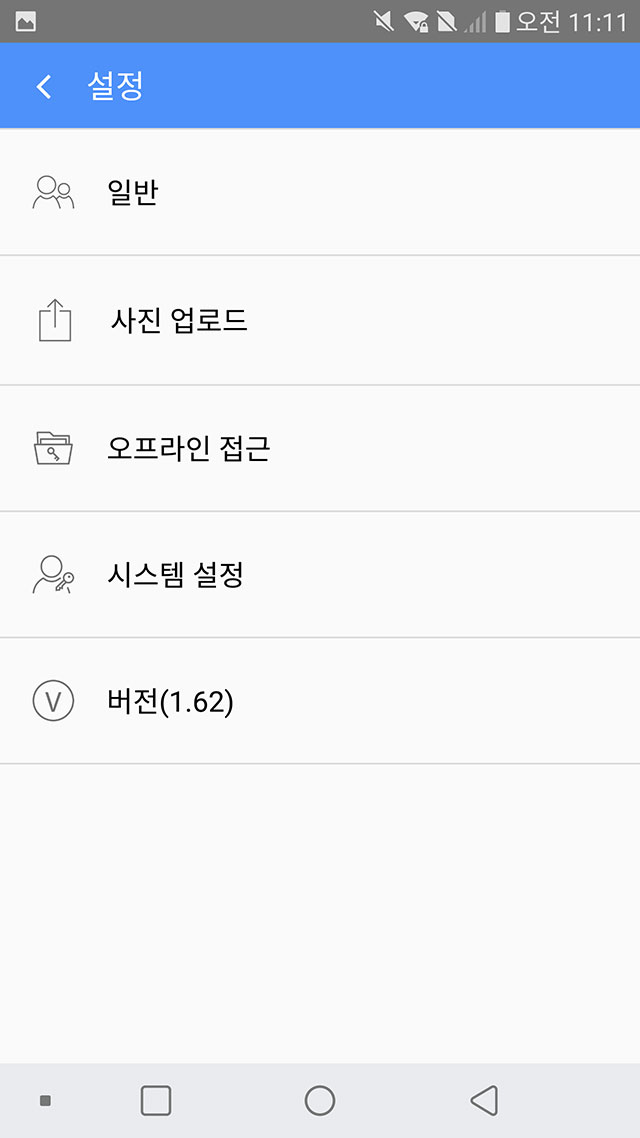This screenshot has height=1138, width=640.
Task: Go back from the 설정 screen
Action: (x=44, y=86)
